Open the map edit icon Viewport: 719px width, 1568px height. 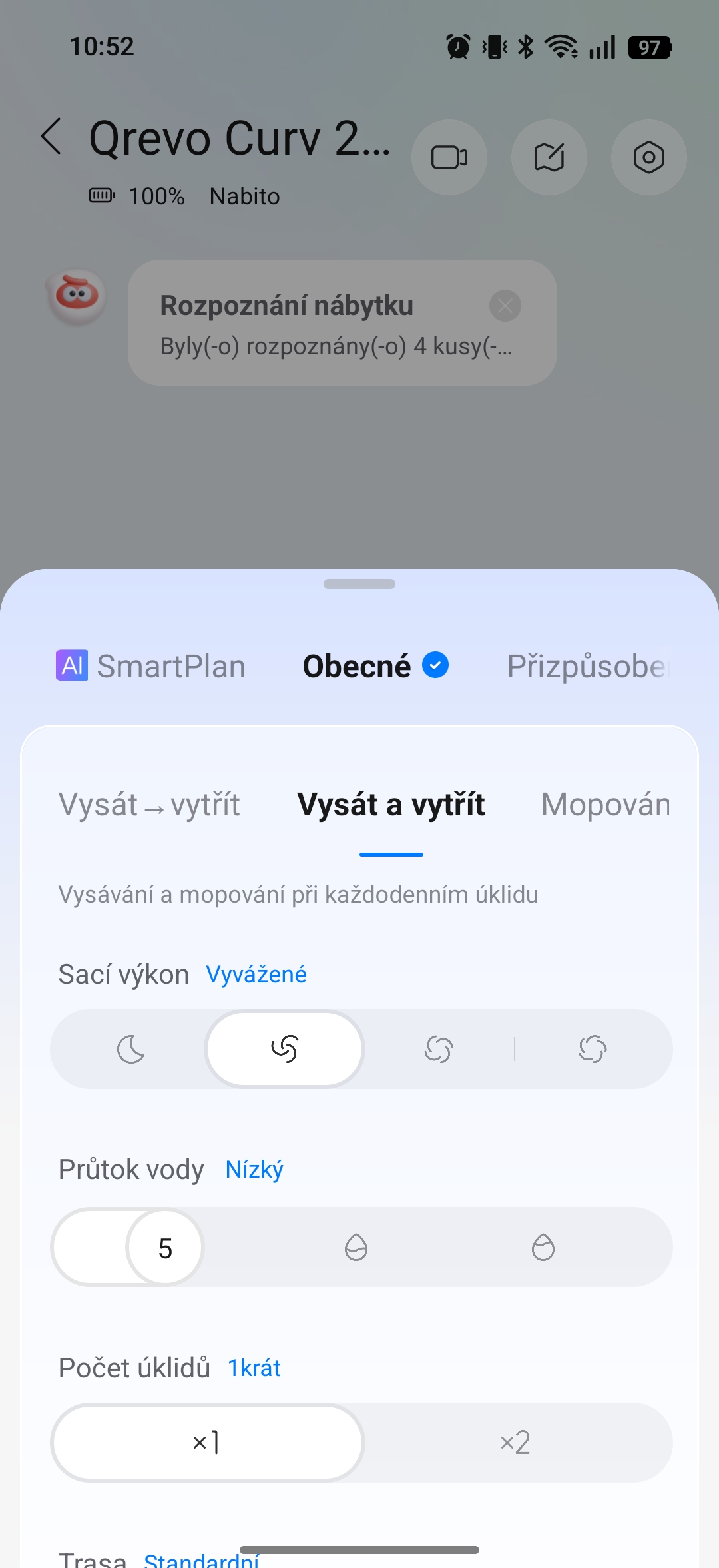pos(549,157)
